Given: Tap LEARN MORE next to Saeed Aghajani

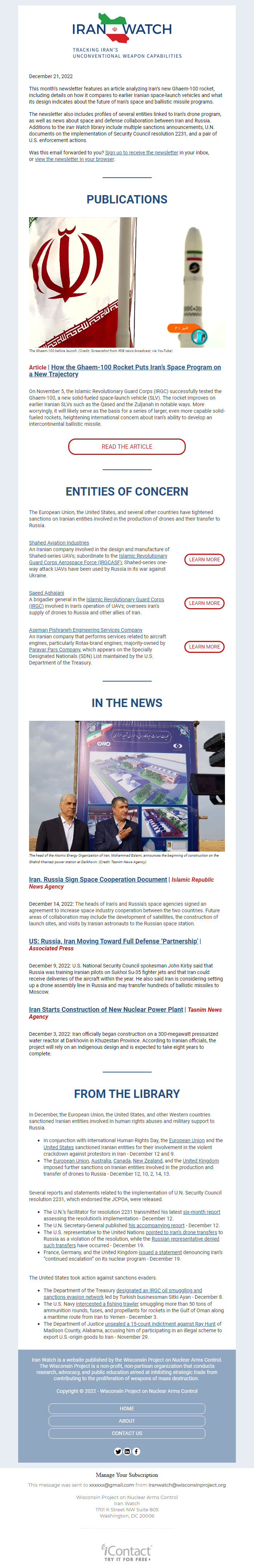Looking at the screenshot, I should click(x=204, y=603).
